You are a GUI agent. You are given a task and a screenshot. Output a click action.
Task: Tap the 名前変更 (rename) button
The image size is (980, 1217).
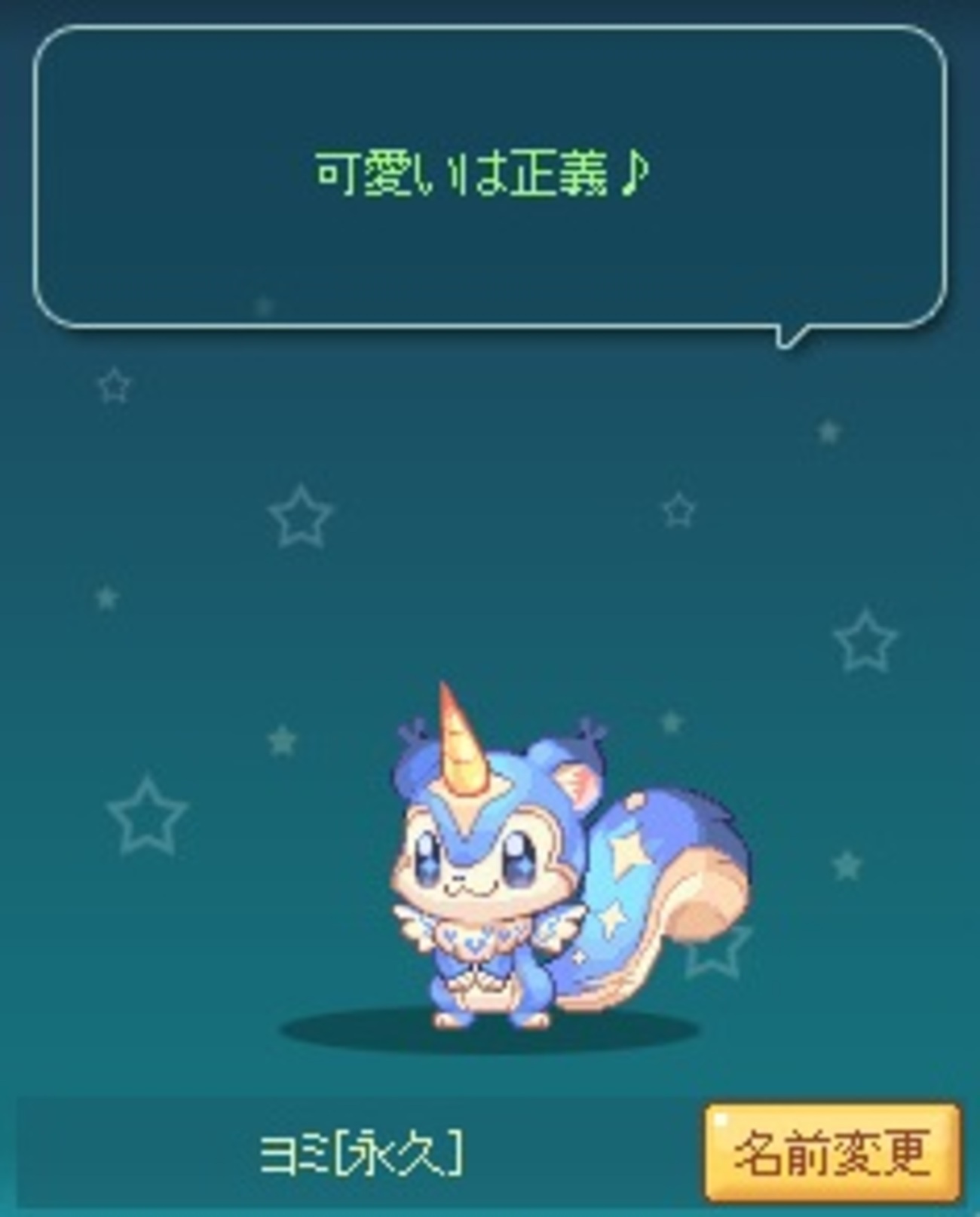coord(832,1154)
